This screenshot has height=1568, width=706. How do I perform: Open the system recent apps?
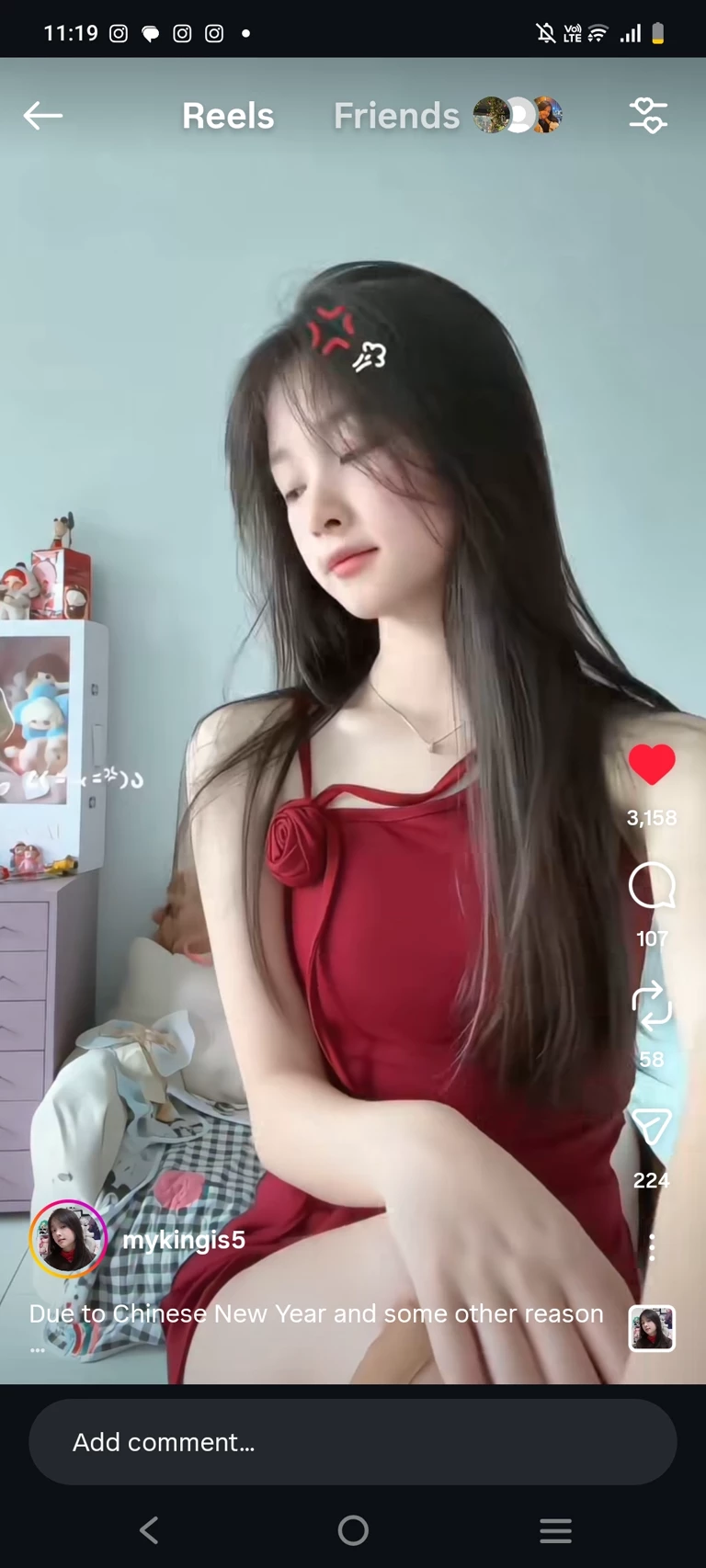[x=555, y=1530]
